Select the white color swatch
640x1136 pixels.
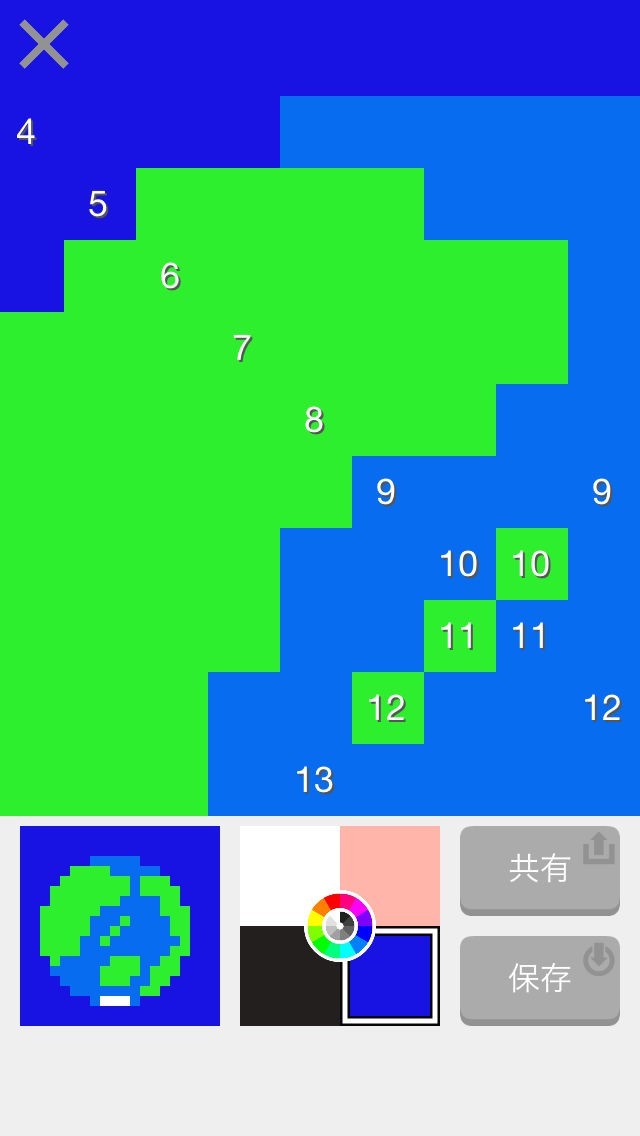click(290, 876)
